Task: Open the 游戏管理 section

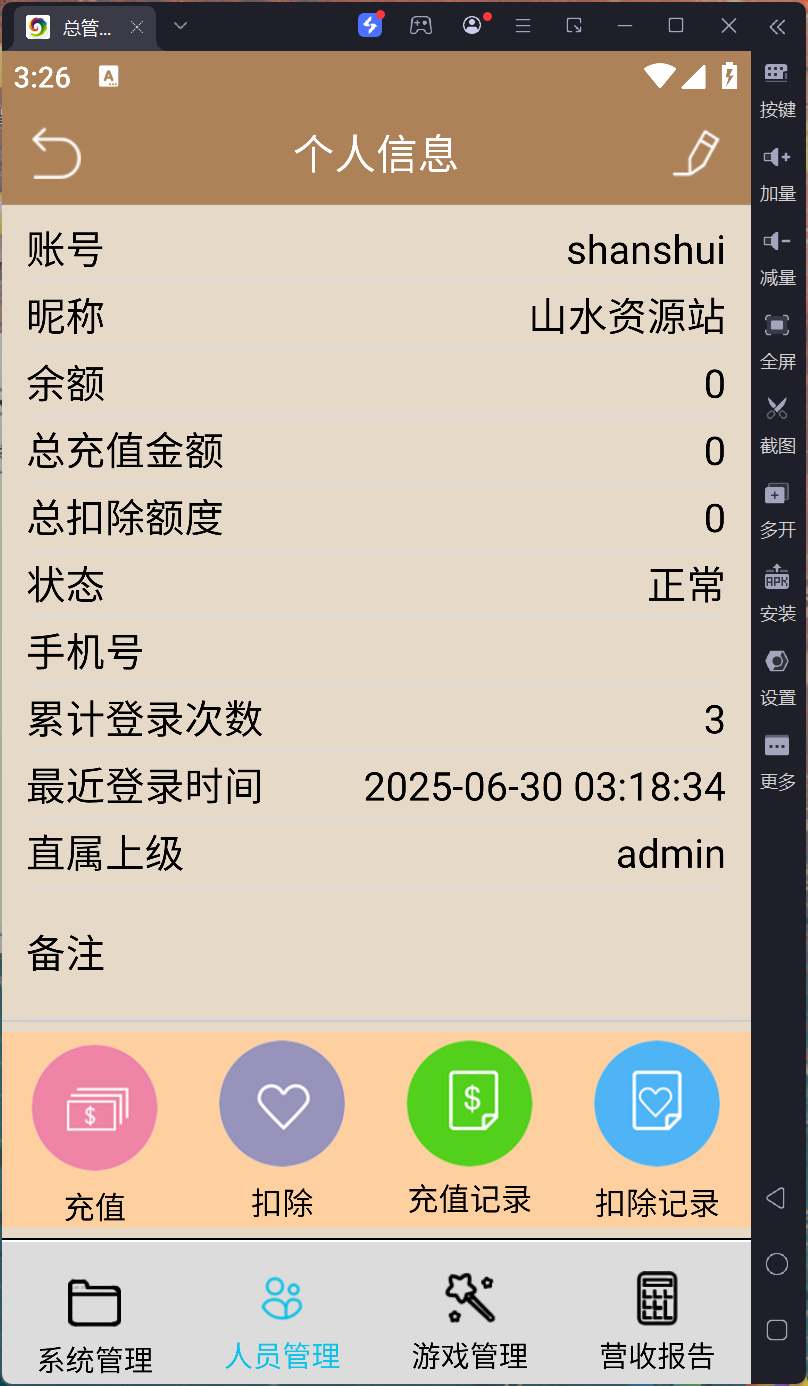Action: point(469,1318)
